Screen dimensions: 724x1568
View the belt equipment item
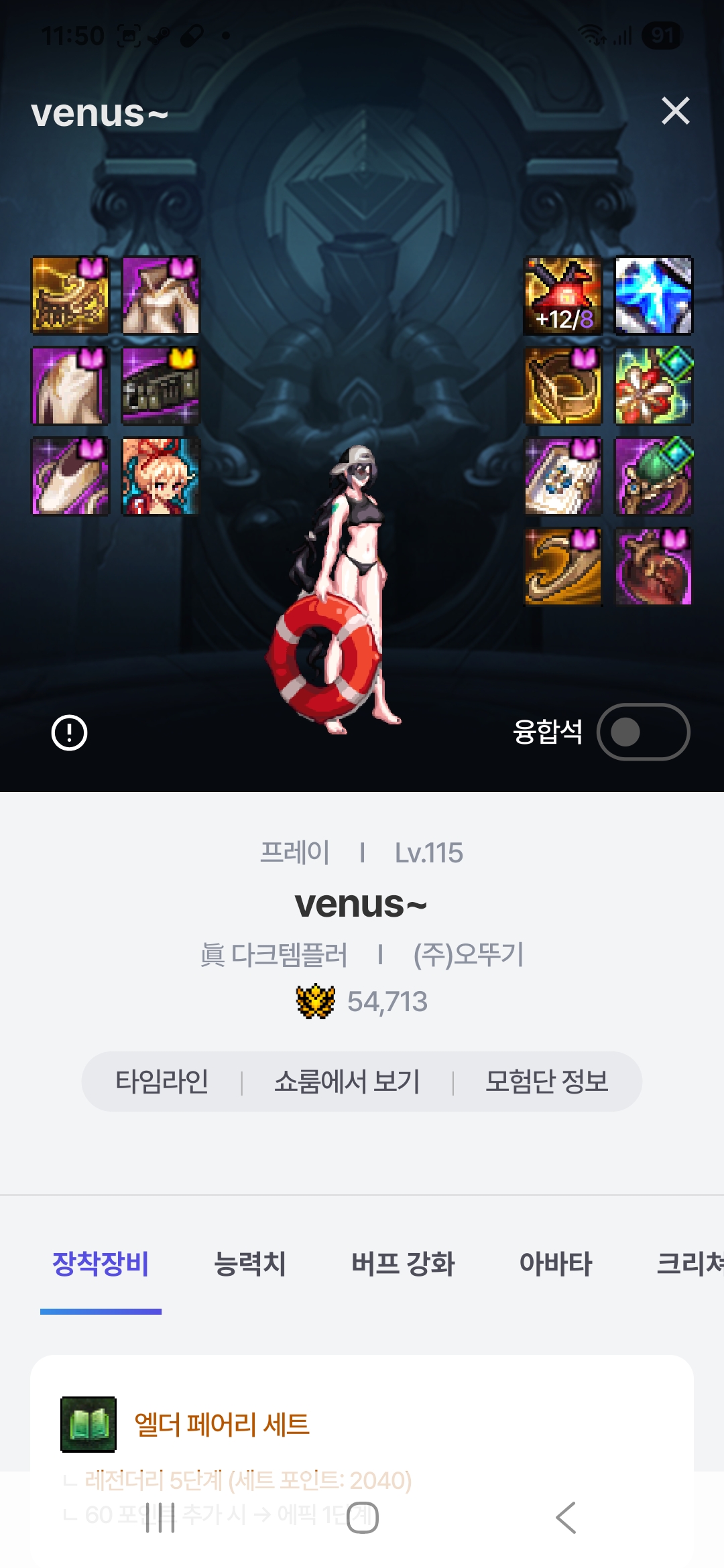(x=160, y=386)
